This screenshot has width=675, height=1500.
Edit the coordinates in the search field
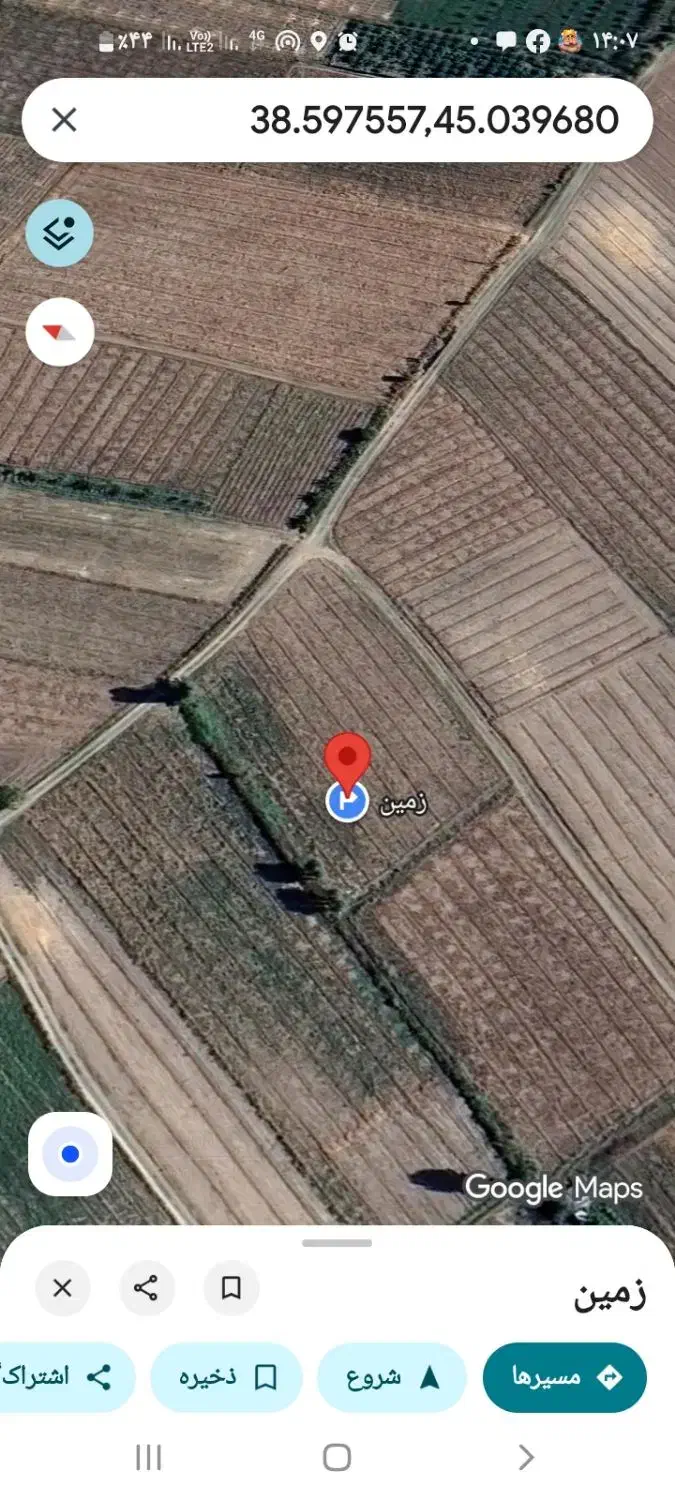pyautogui.click(x=434, y=121)
